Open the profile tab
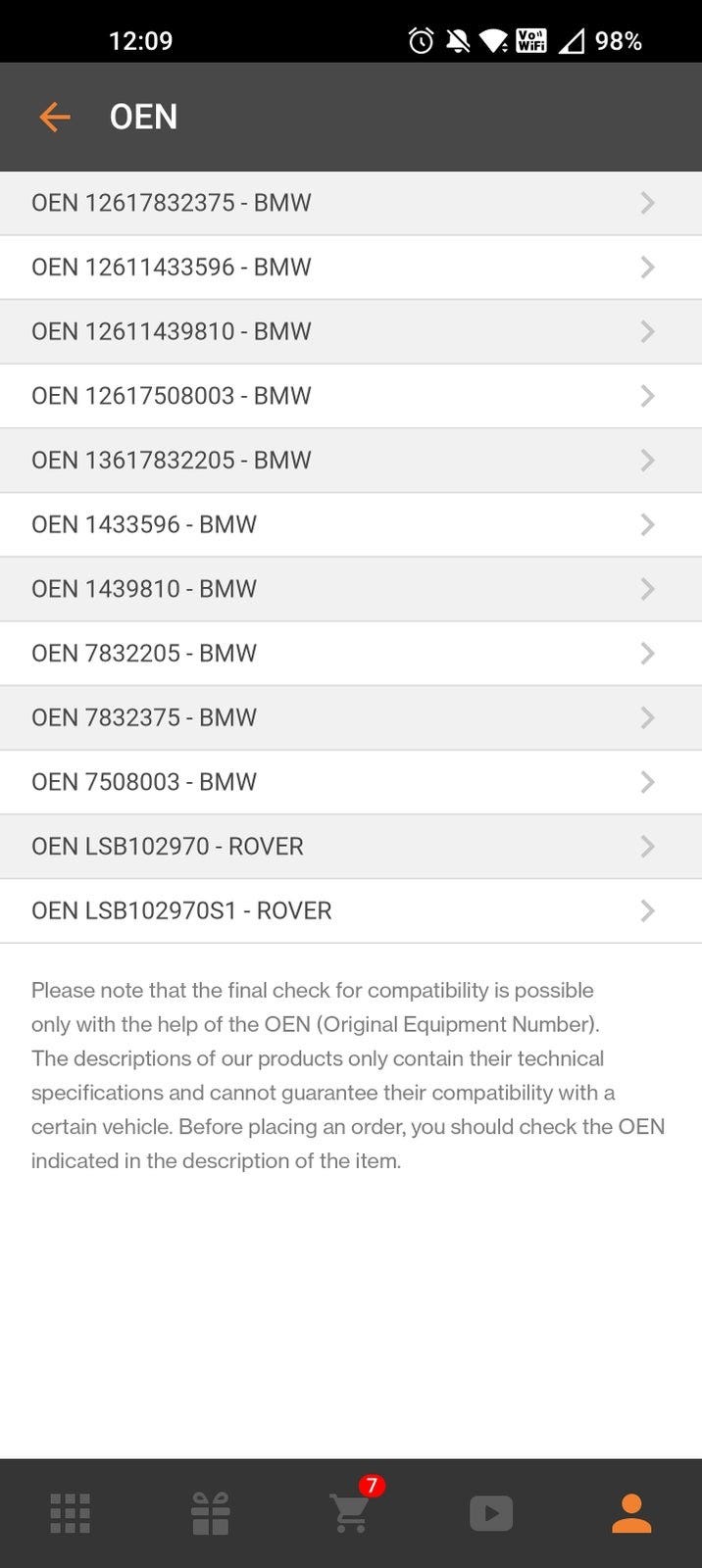The width and height of the screenshot is (702, 1568). pyautogui.click(x=631, y=1513)
